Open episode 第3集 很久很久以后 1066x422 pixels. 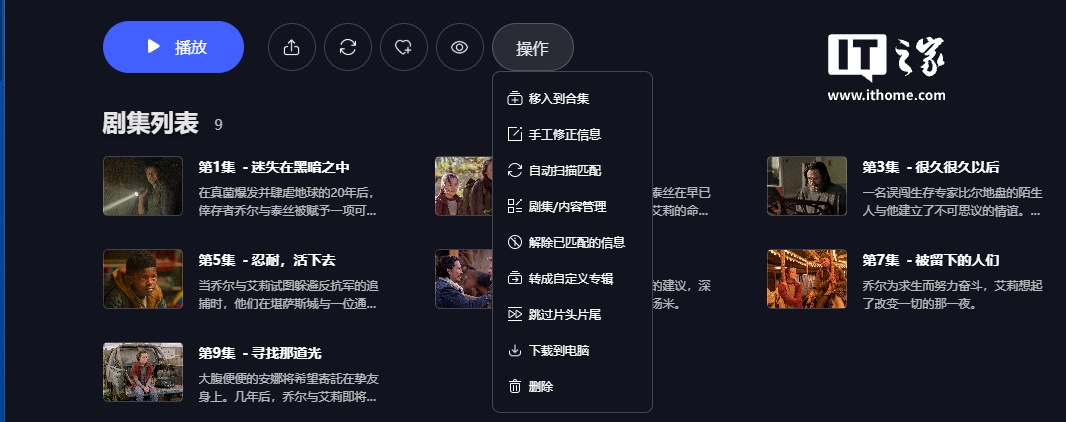point(806,186)
